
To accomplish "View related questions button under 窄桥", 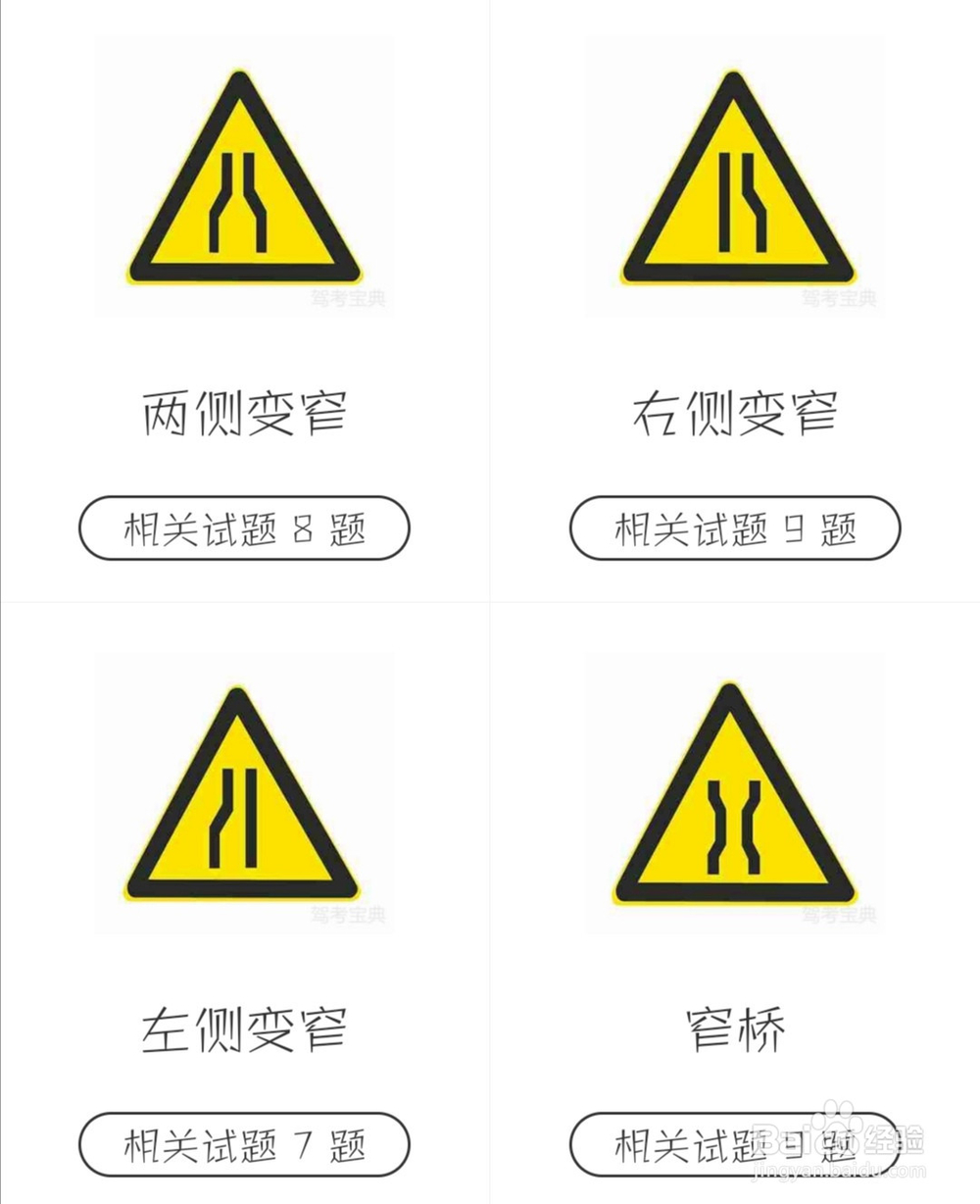I will pyautogui.click(x=735, y=1144).
